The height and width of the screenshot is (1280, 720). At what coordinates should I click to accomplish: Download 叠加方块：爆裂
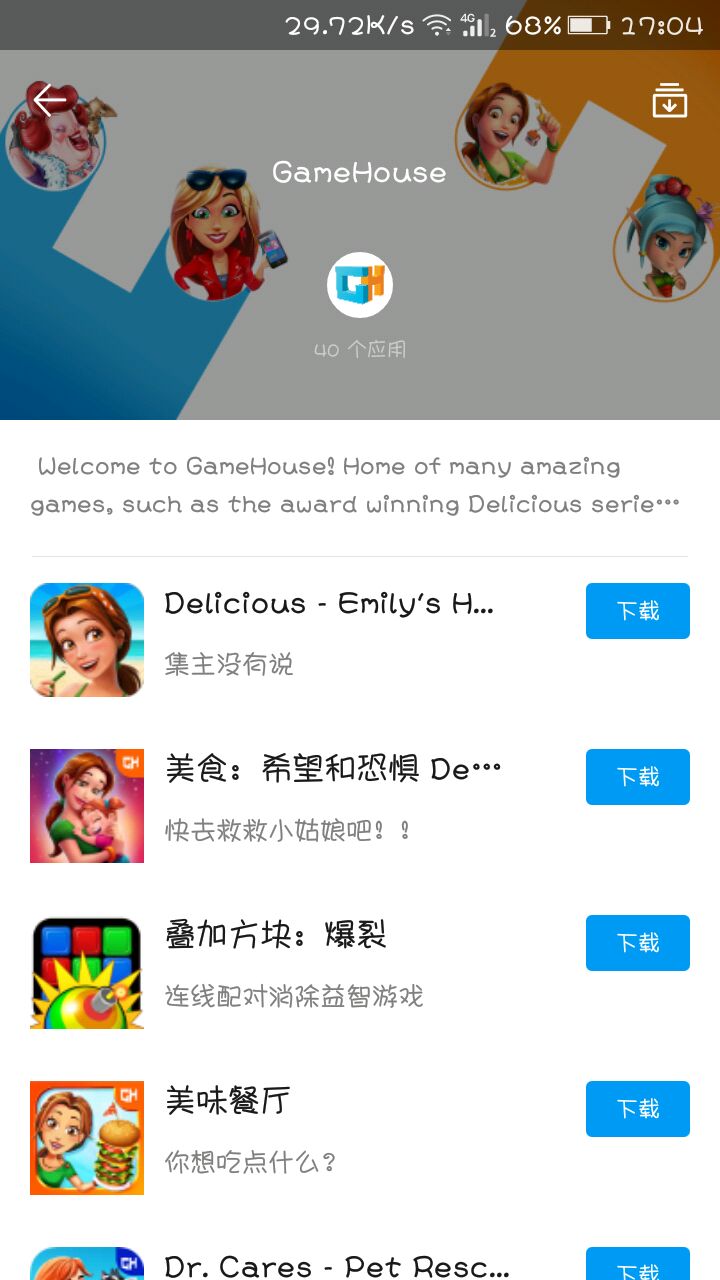pos(638,943)
